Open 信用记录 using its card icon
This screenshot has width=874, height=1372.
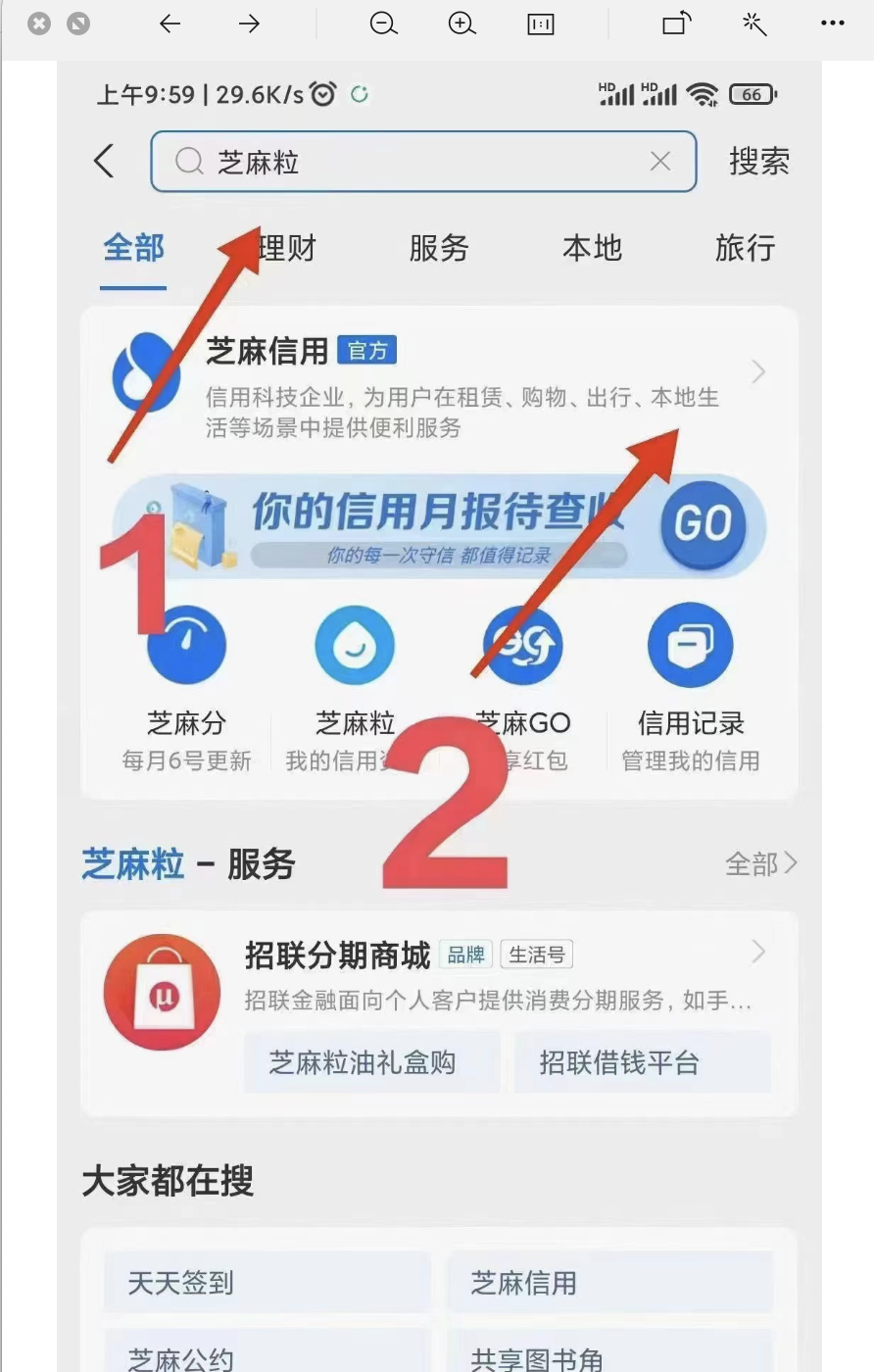pos(691,644)
